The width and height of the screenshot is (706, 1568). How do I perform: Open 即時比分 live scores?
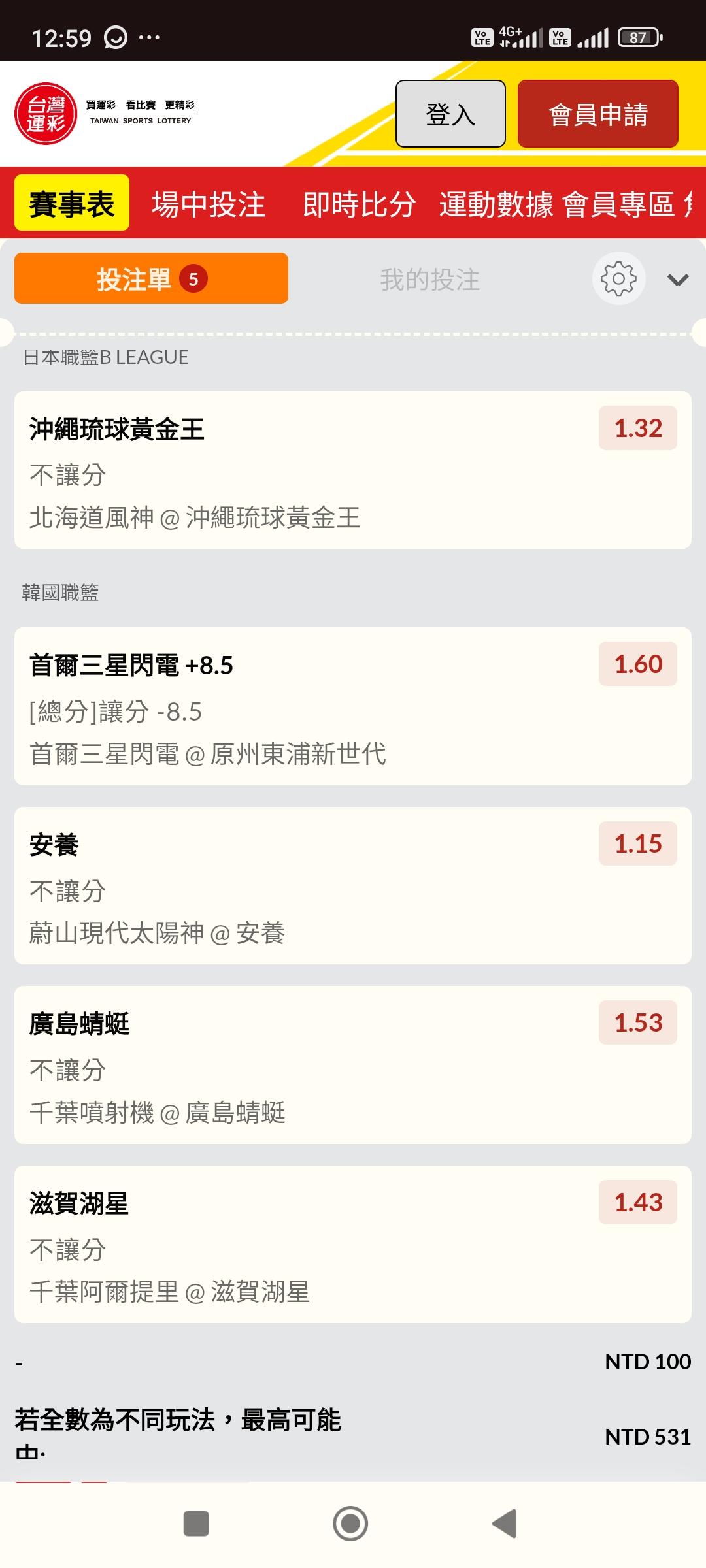359,204
